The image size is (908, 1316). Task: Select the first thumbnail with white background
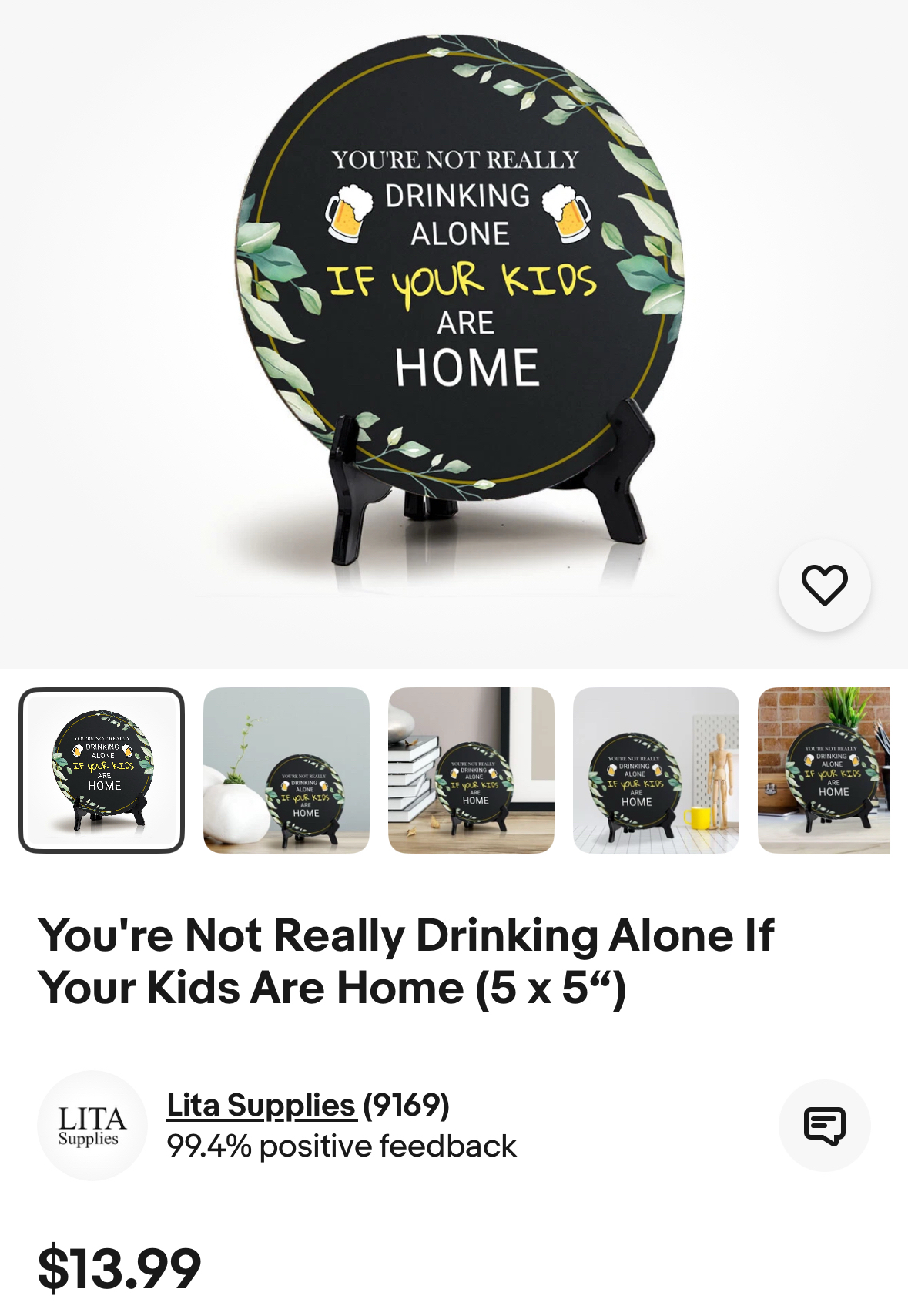pyautogui.click(x=102, y=770)
